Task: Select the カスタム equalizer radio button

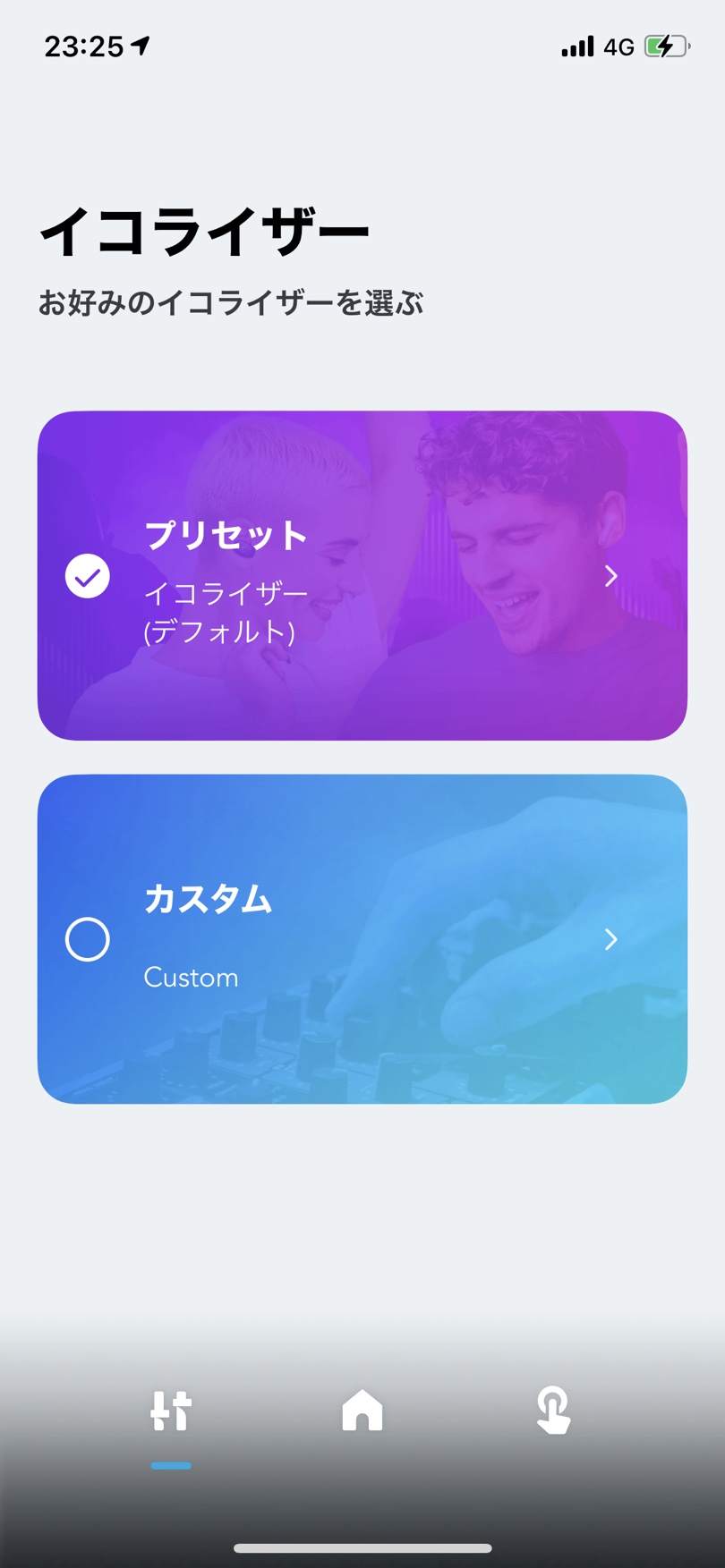Action: click(x=88, y=939)
